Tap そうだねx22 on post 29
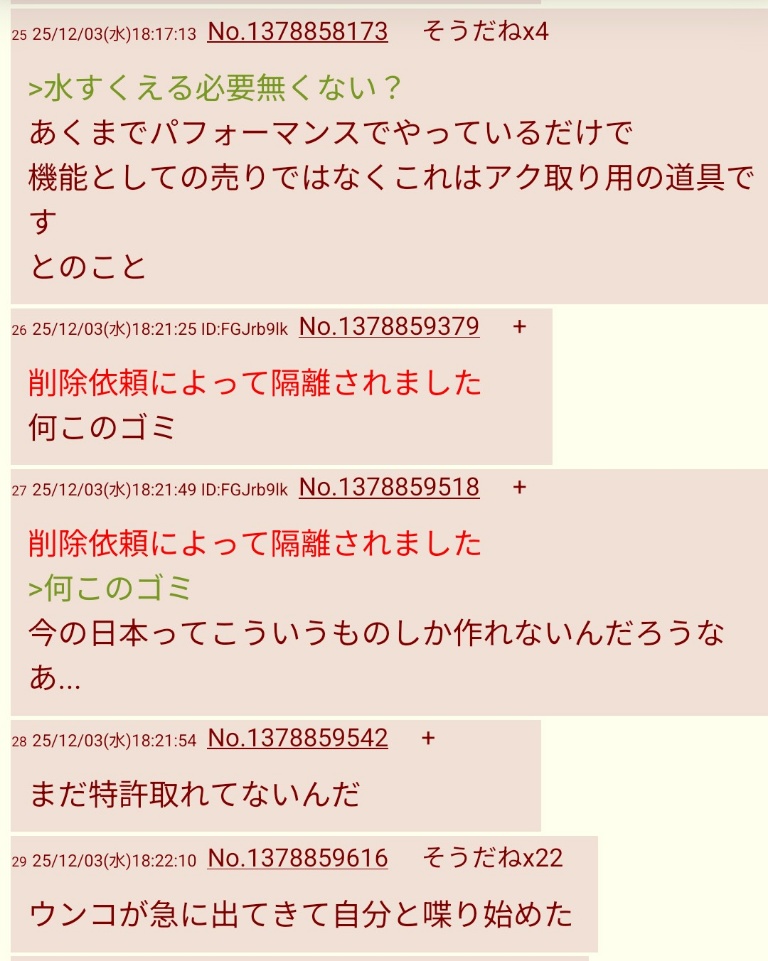The width and height of the screenshot is (768, 961). [492, 858]
